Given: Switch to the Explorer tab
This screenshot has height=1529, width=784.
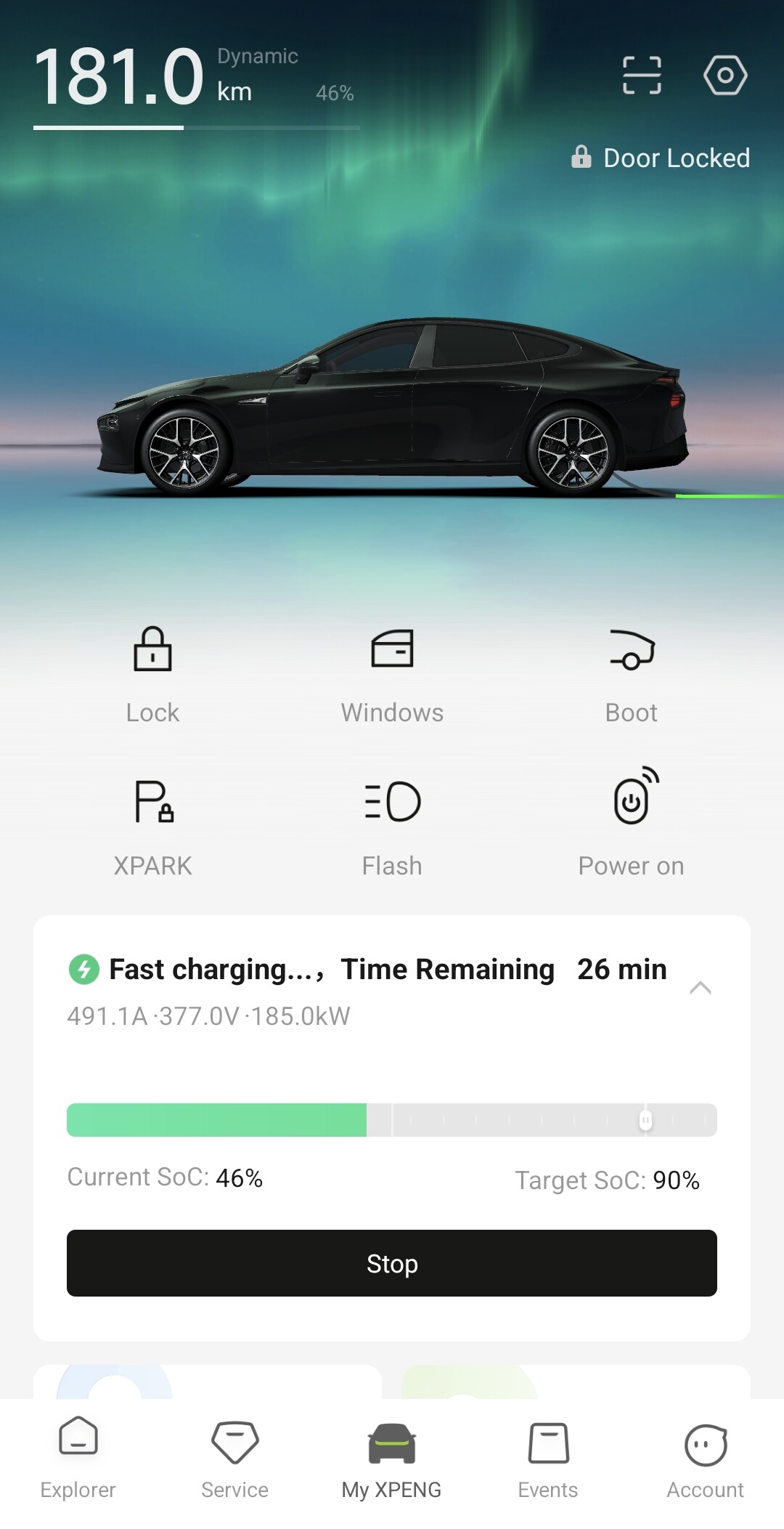Looking at the screenshot, I should [78, 1458].
